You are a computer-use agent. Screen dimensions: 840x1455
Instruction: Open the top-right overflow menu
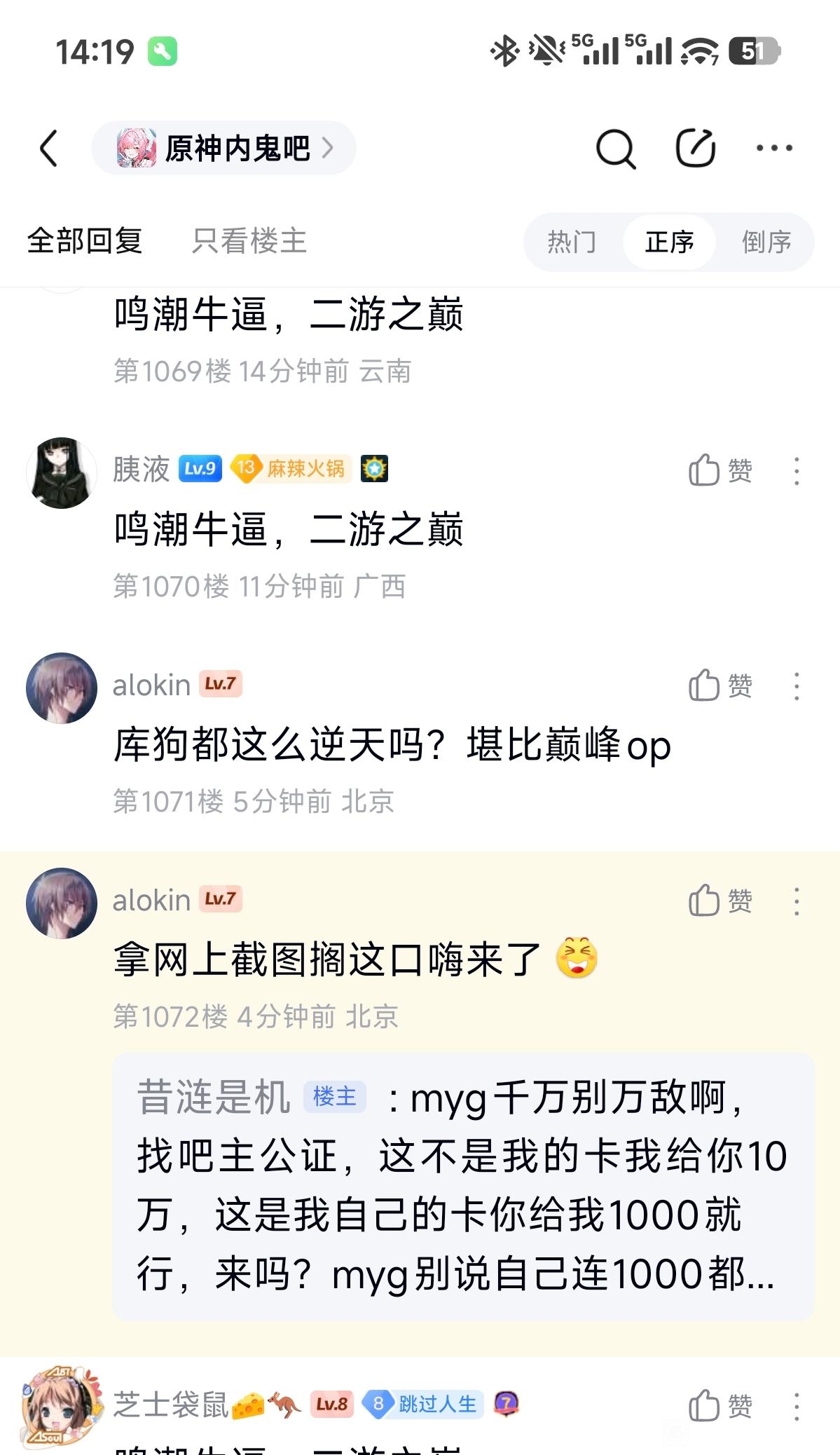point(774,148)
